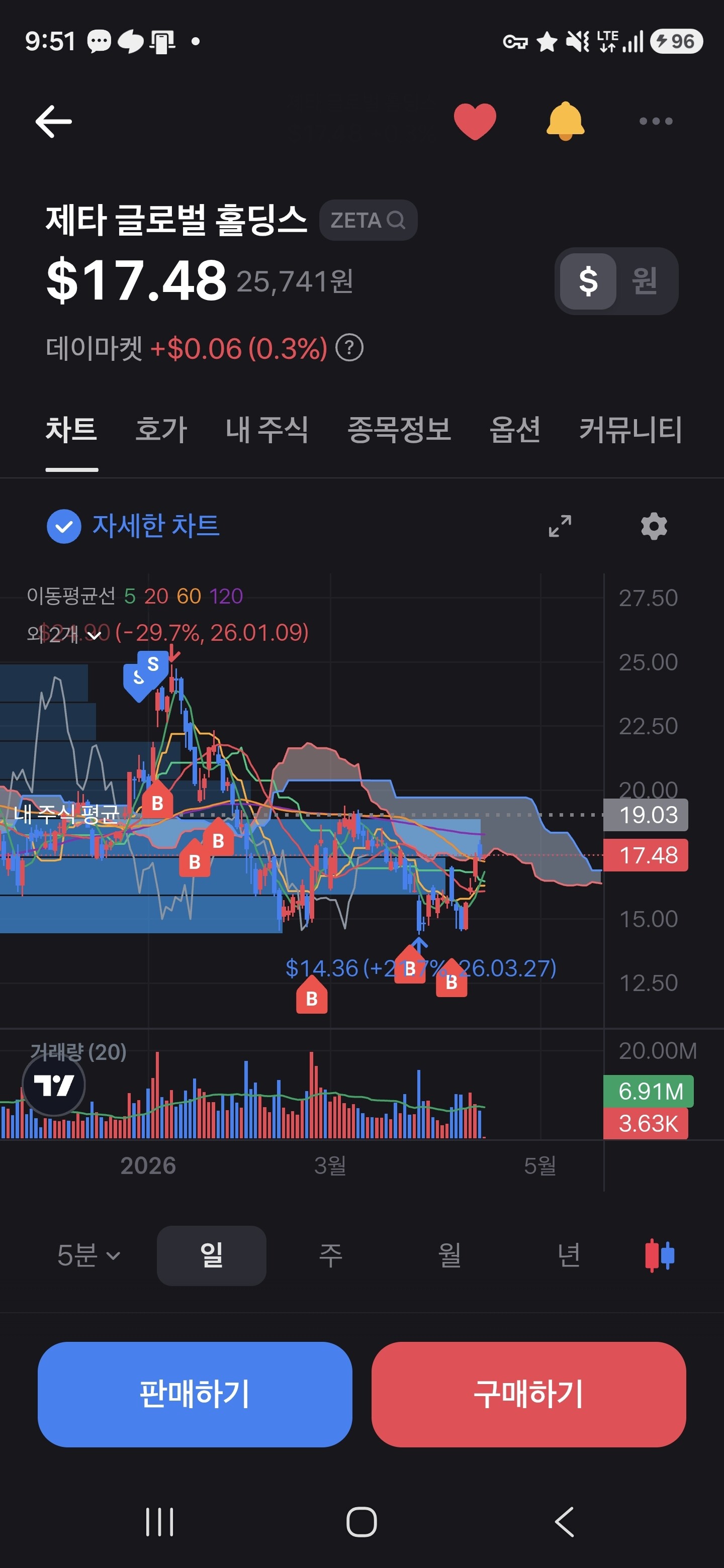Screen dimensions: 724x1568
Task: Go back using the top-left arrow
Action: (x=54, y=121)
